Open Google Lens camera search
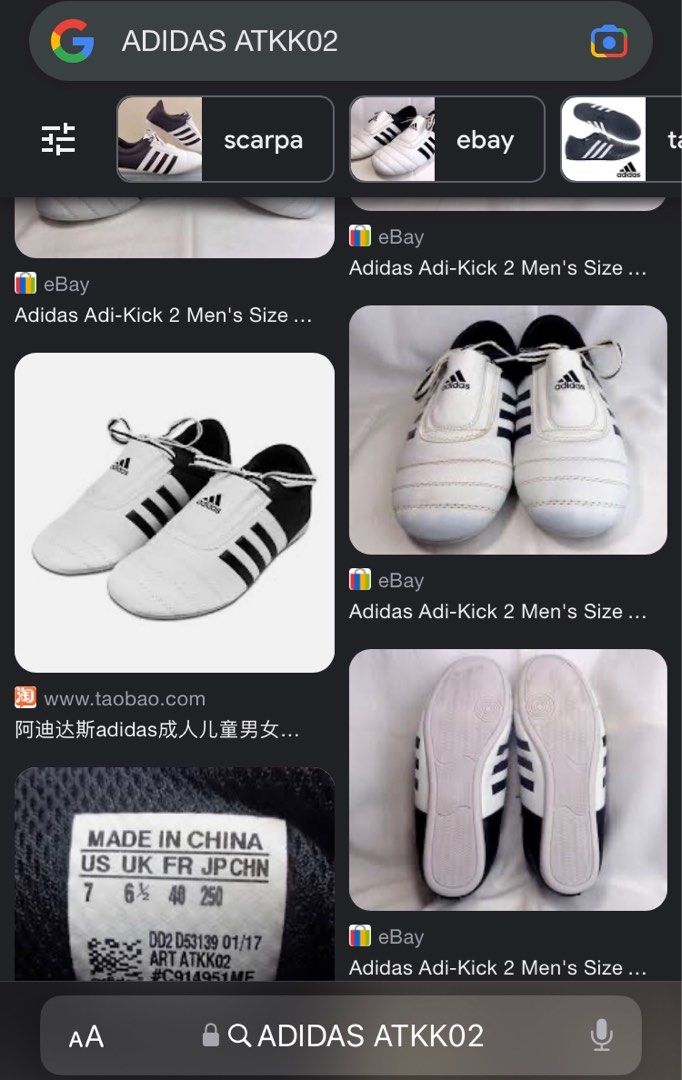 coord(608,41)
